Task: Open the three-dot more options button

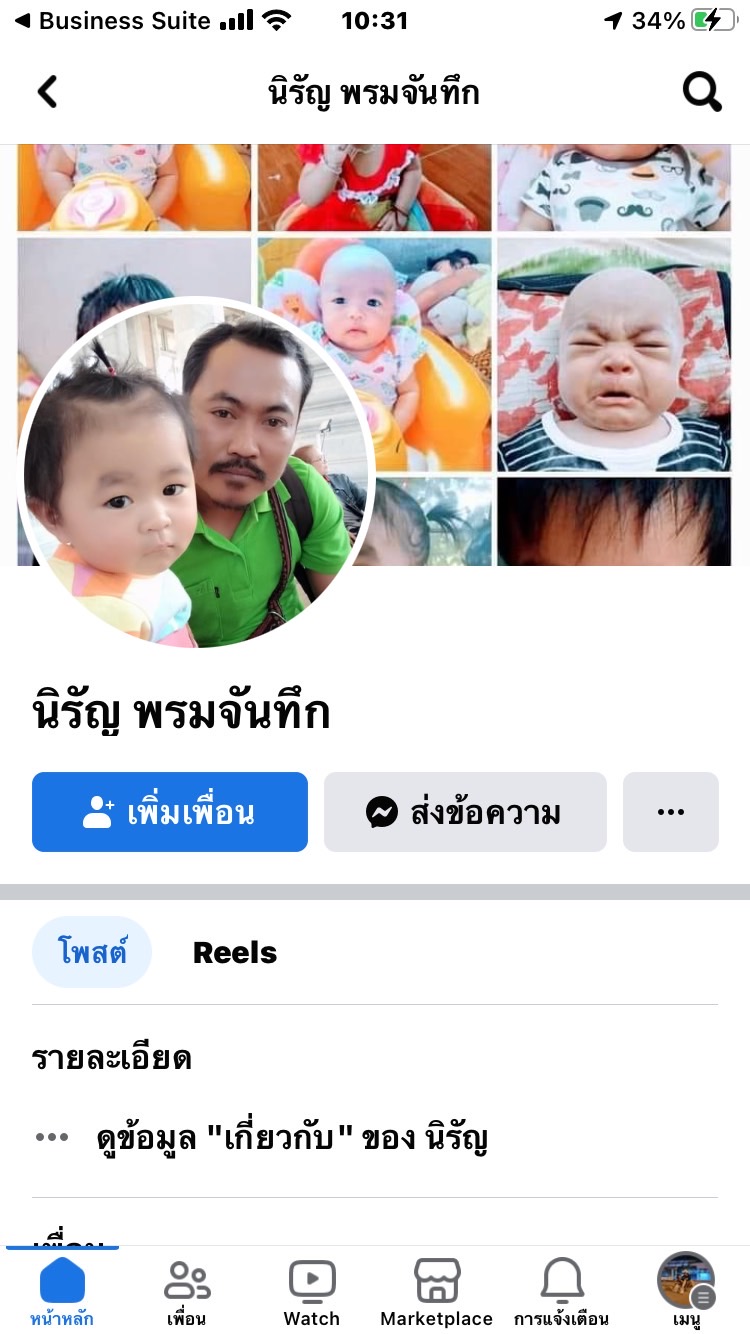Action: [671, 812]
